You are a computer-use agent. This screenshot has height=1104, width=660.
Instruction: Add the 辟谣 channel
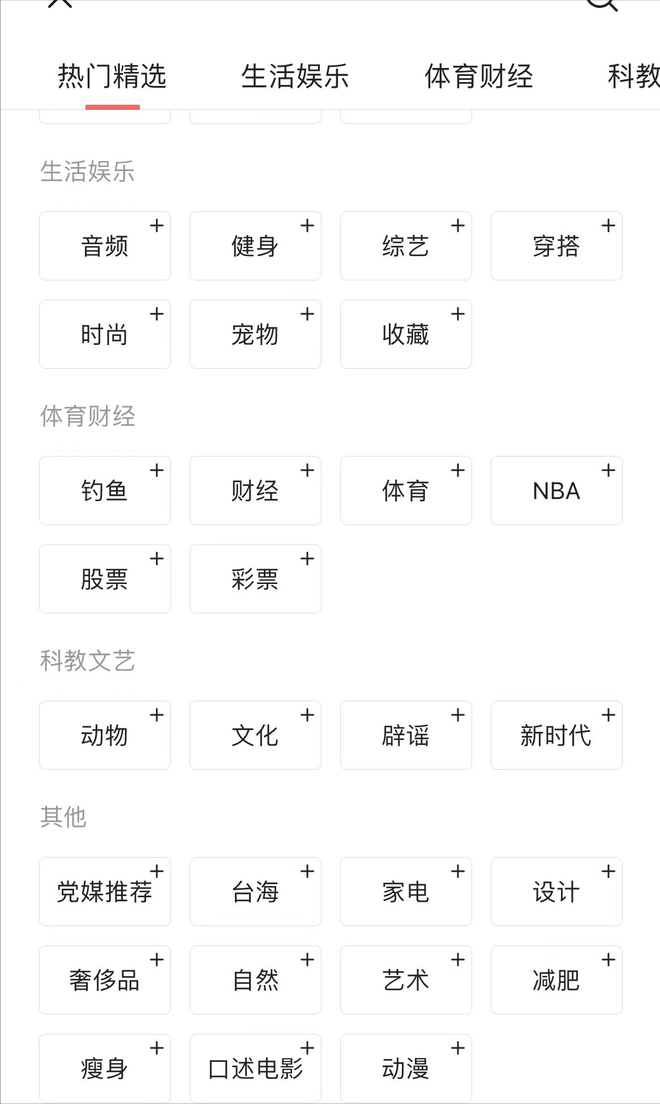click(406, 735)
